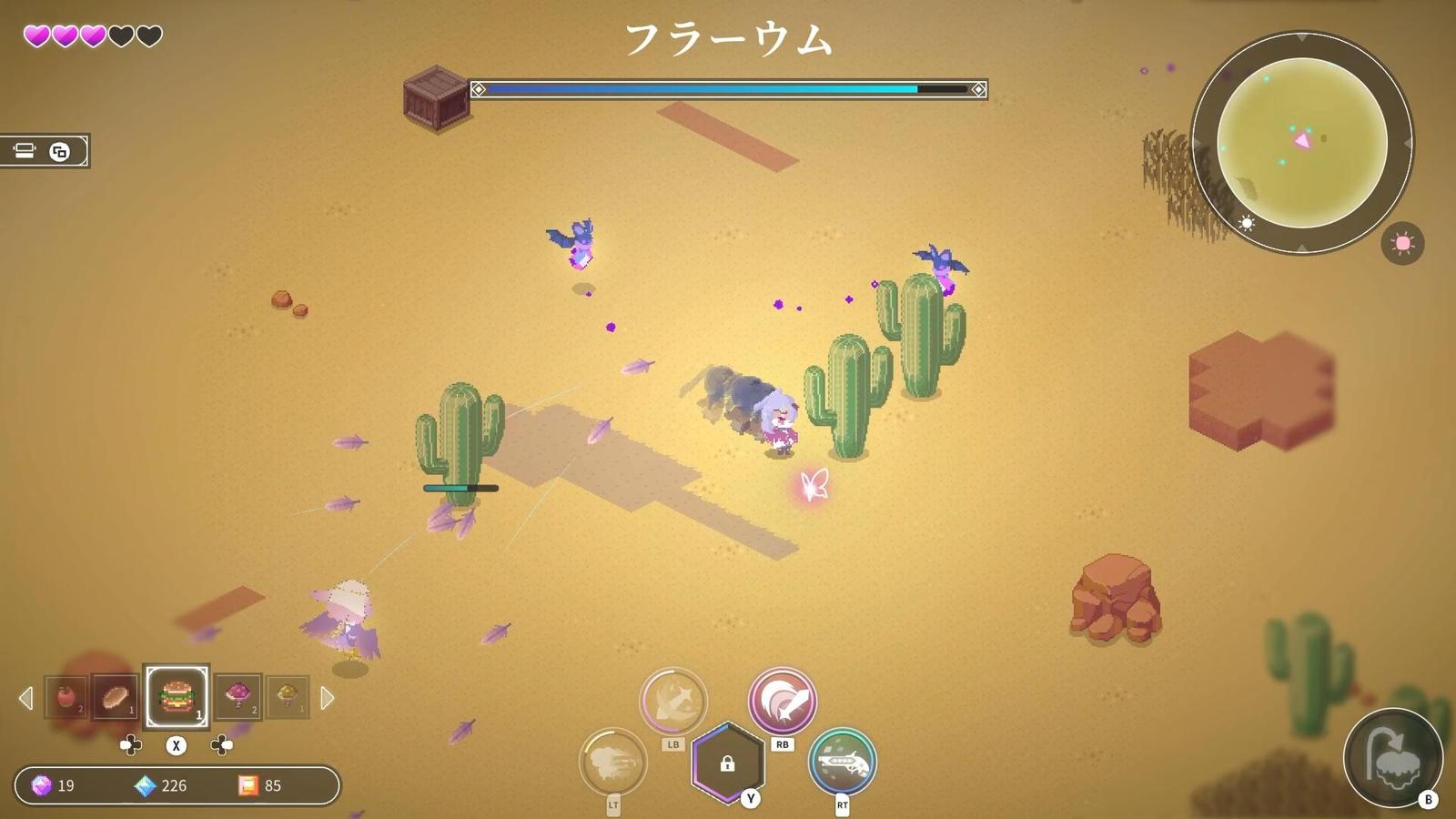Select the apple item slot

66,698
